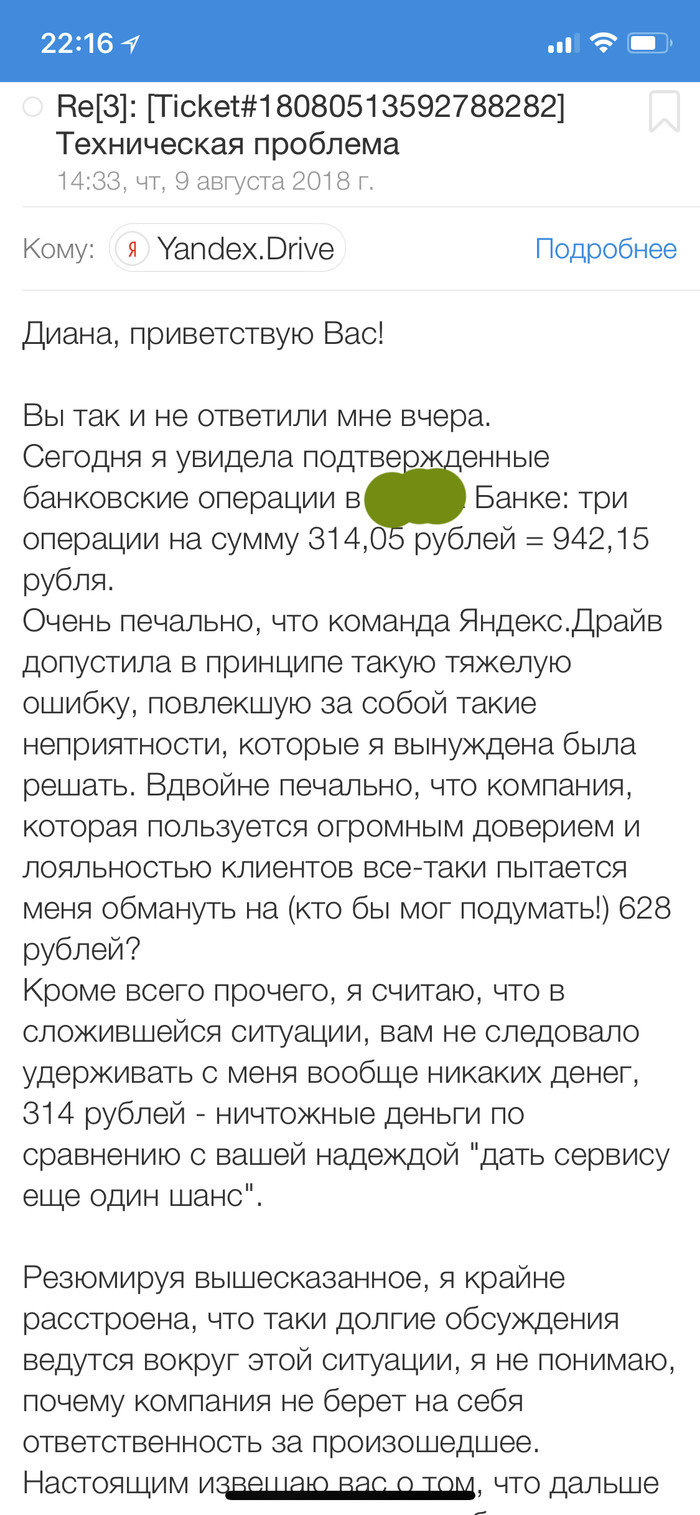700x1515 pixels.
Task: Expand message details via Подробнее
Action: coord(605,248)
